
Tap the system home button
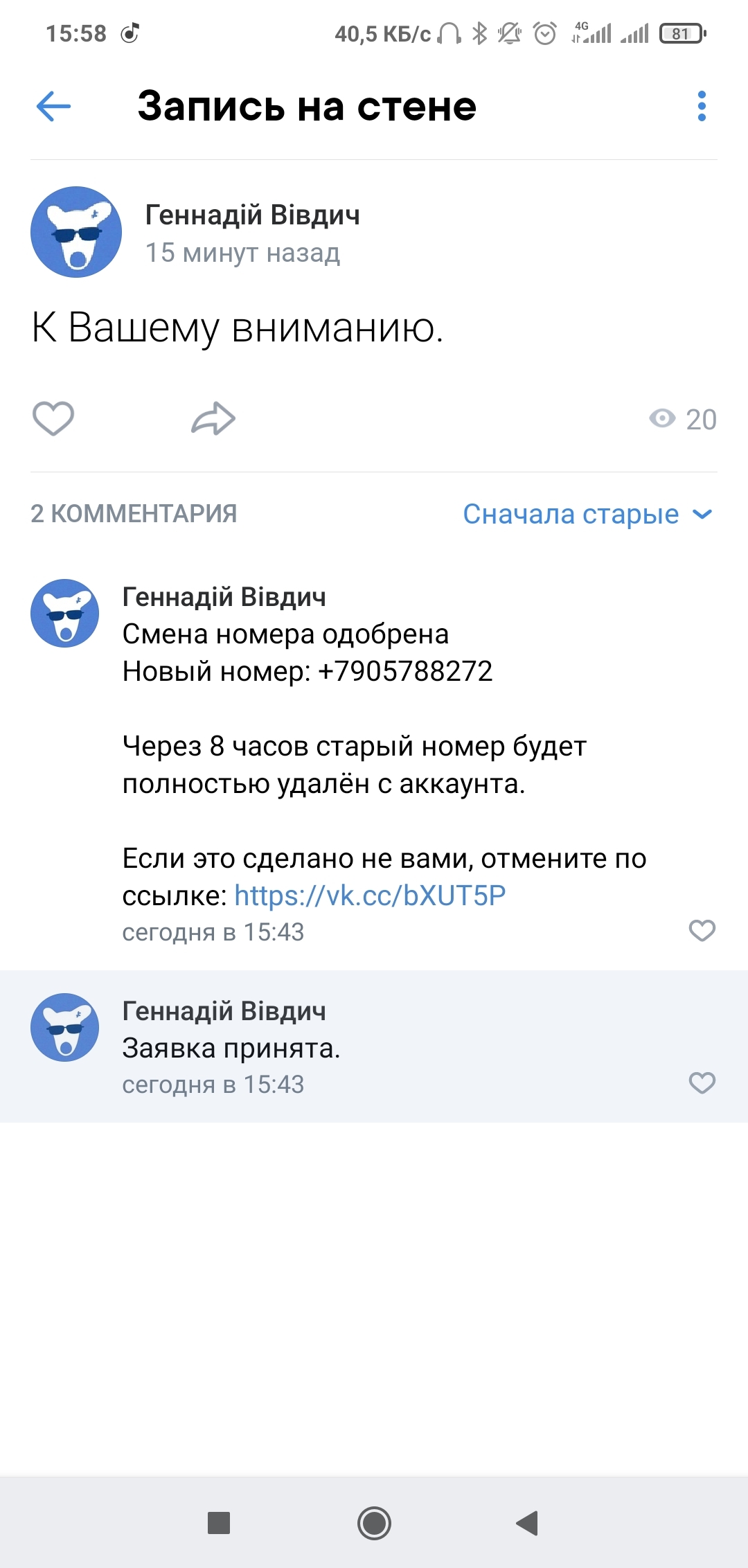pyautogui.click(x=374, y=1523)
